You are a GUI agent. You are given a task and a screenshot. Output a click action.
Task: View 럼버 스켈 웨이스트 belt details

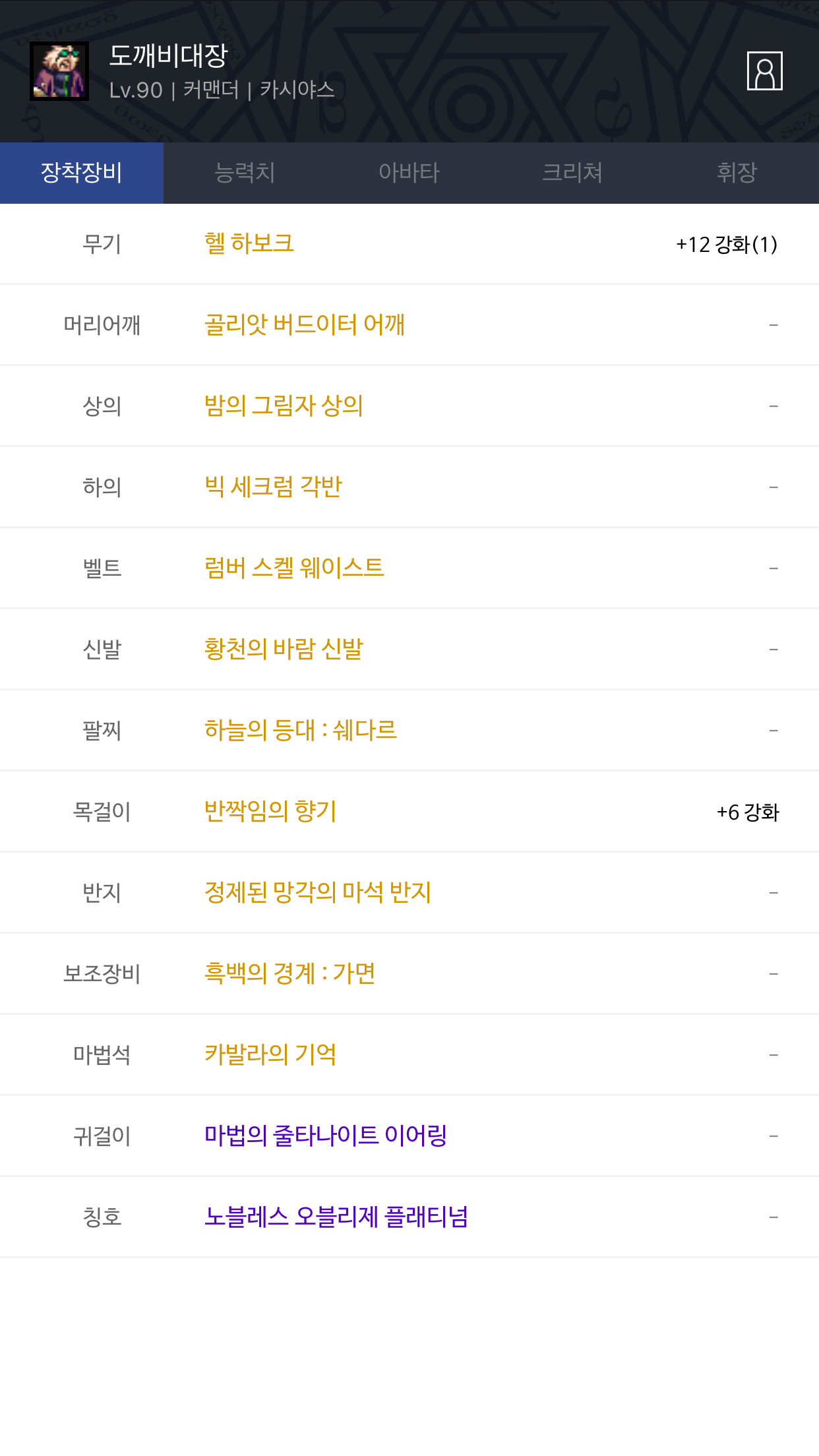pos(294,568)
